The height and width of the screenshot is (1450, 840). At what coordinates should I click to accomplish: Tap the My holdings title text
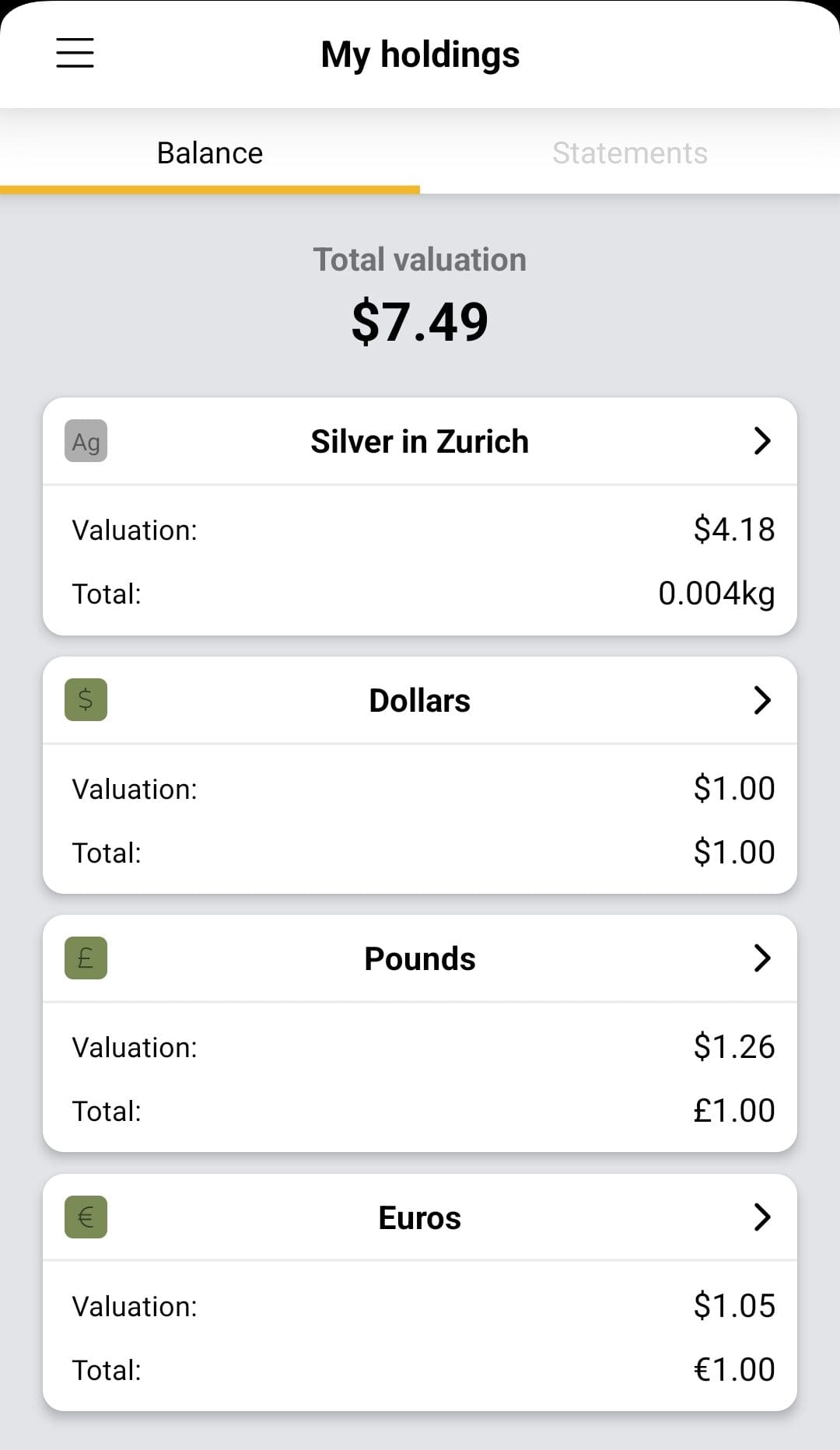[x=420, y=54]
